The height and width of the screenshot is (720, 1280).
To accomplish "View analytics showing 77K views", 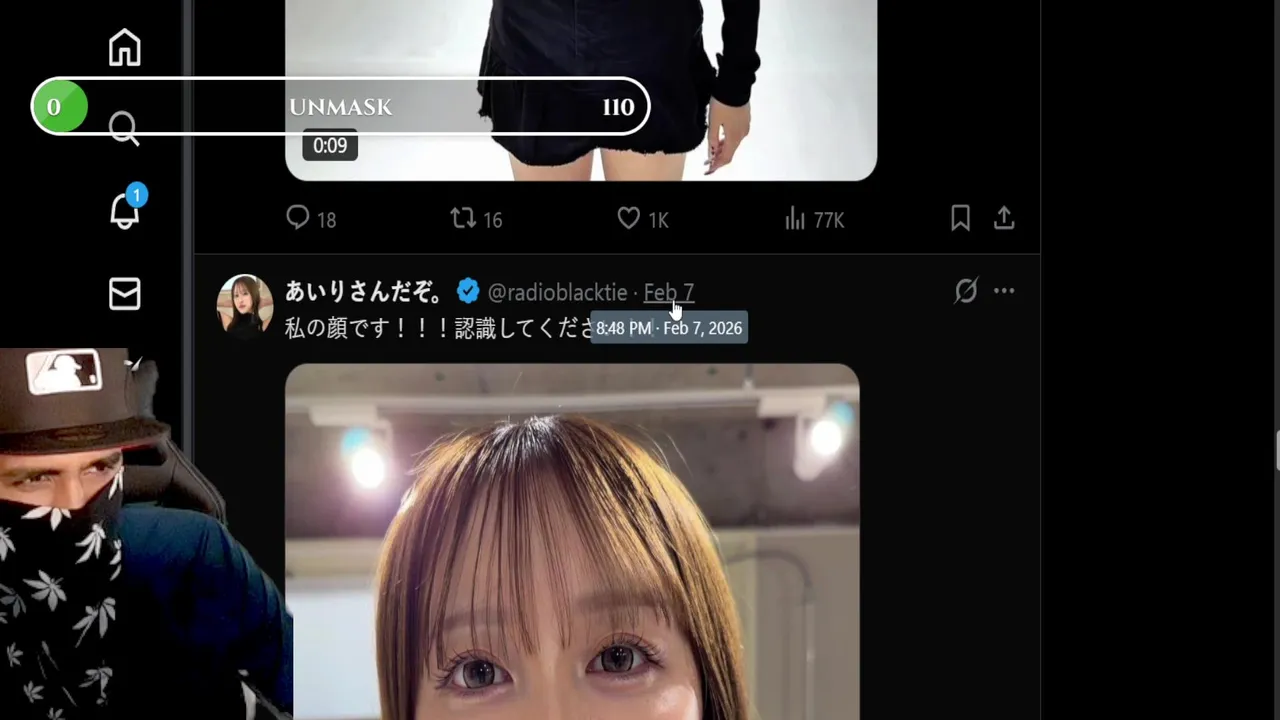I will [x=796, y=218].
